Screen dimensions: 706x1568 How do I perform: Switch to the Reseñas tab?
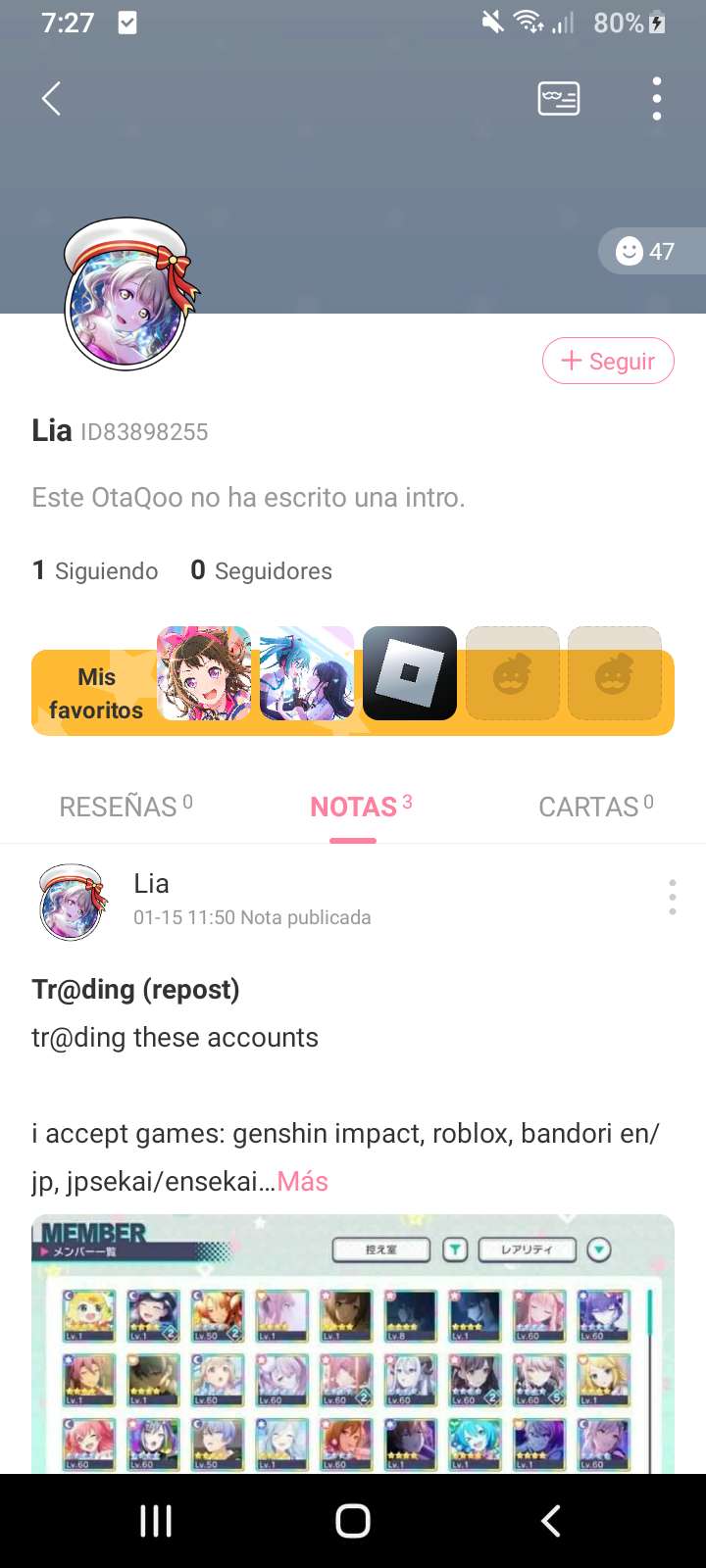pos(126,807)
